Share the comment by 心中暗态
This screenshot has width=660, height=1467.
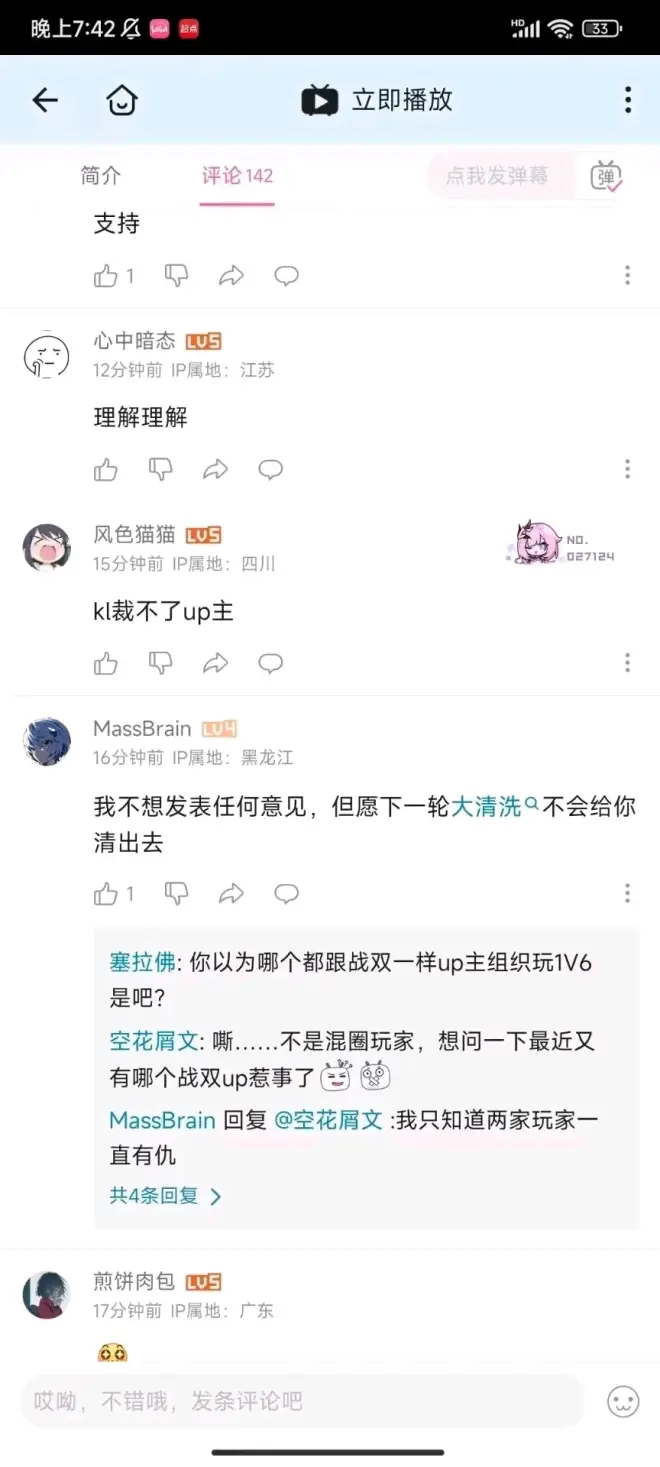tap(216, 469)
